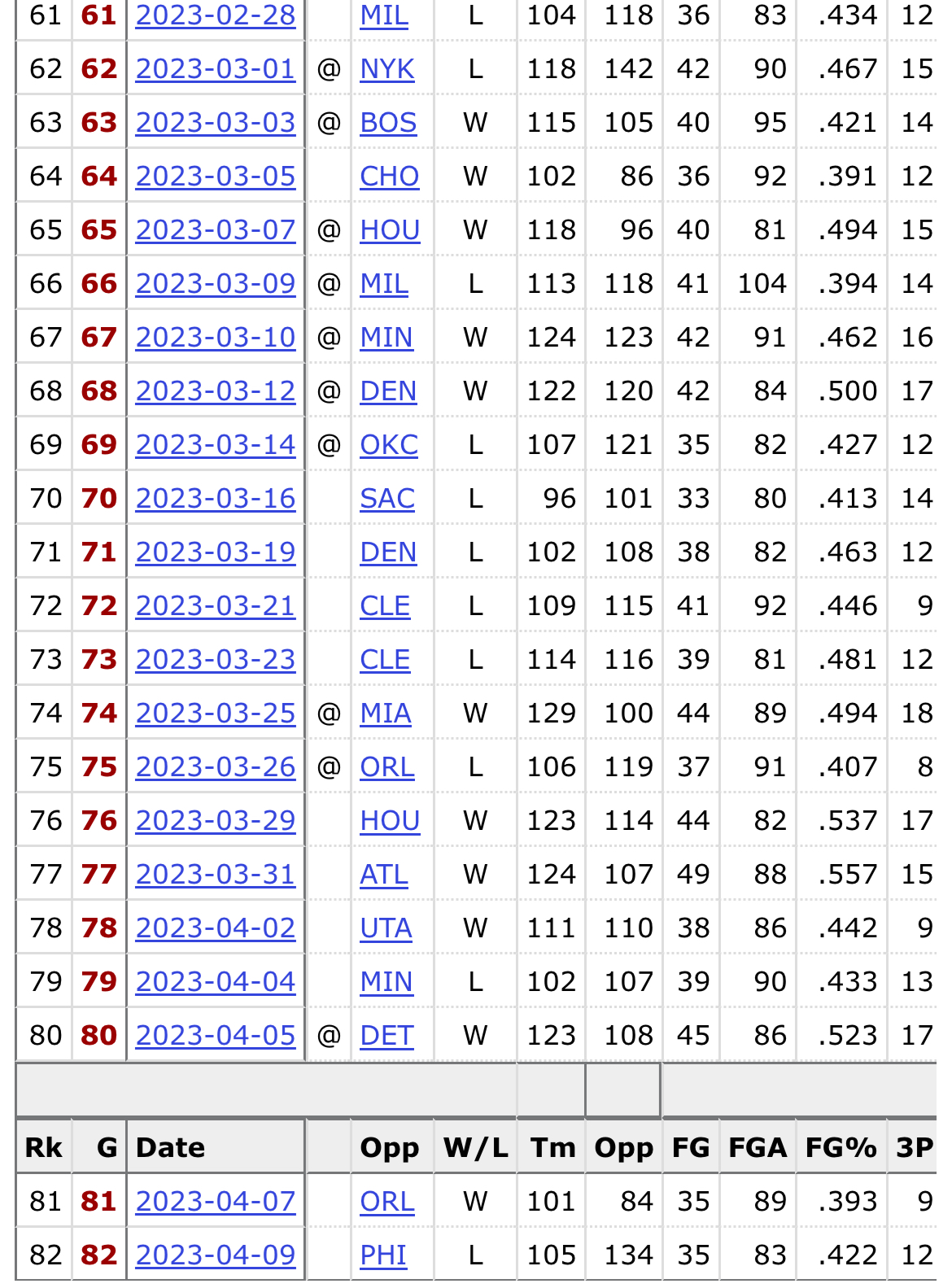Open the 2023-04-07 game link
Viewport: 952px width, 1288px height.
216,1202
